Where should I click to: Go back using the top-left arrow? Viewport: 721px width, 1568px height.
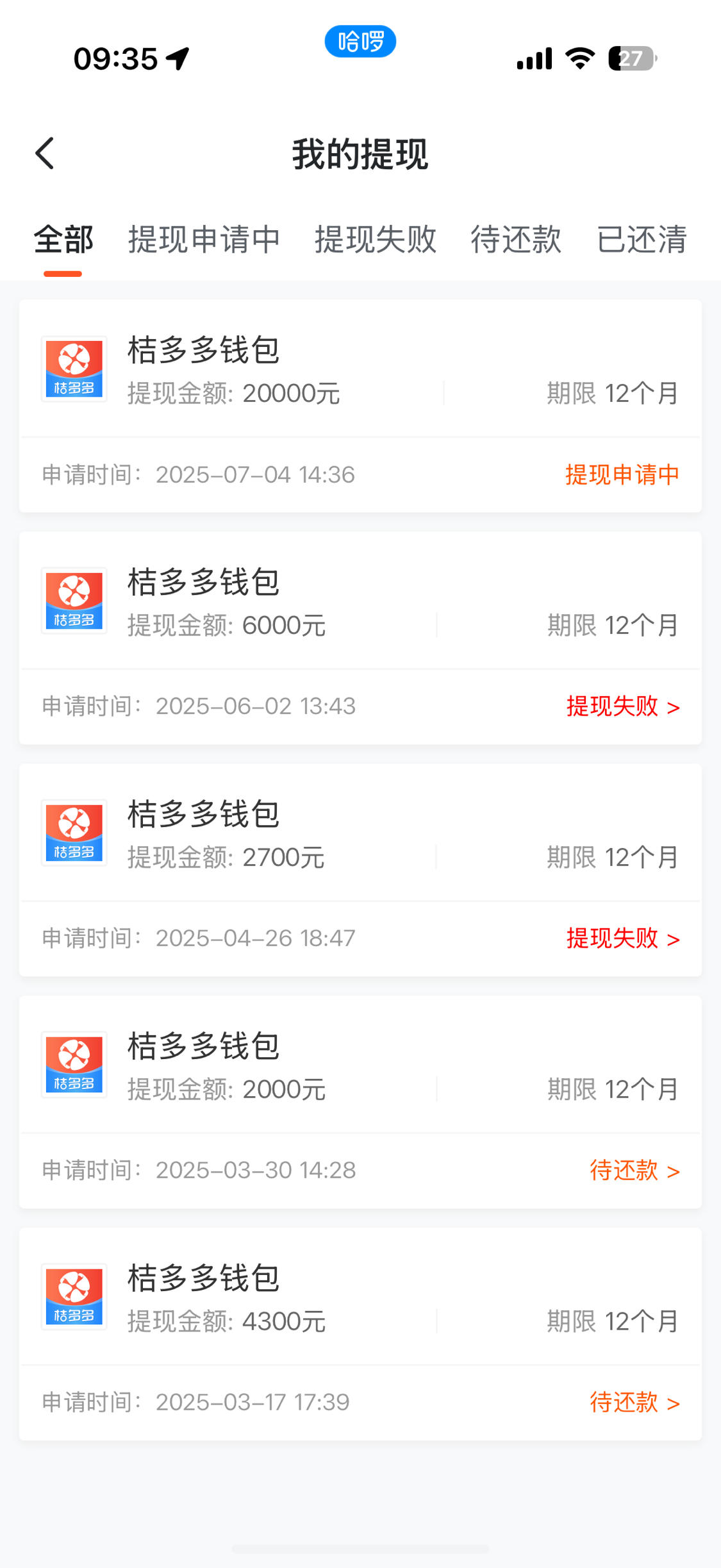coord(45,153)
